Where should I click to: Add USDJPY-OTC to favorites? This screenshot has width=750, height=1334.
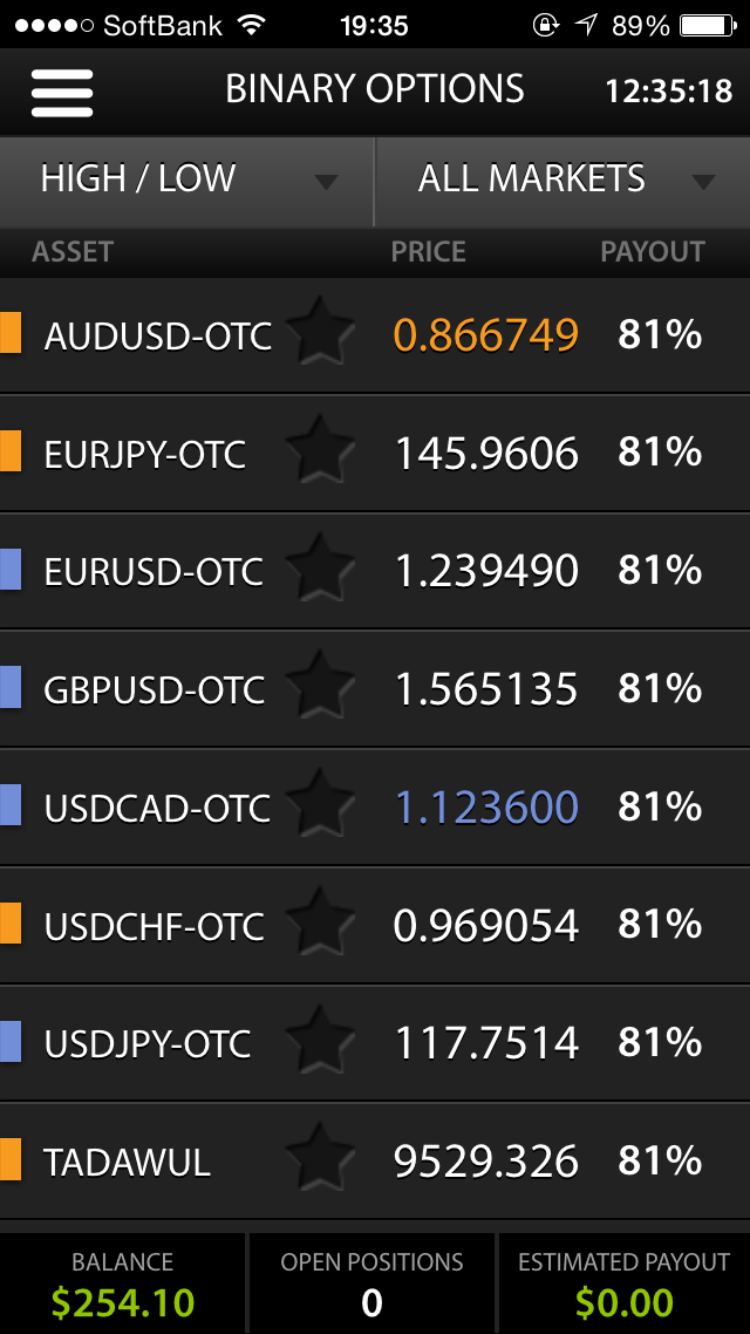click(x=320, y=1039)
